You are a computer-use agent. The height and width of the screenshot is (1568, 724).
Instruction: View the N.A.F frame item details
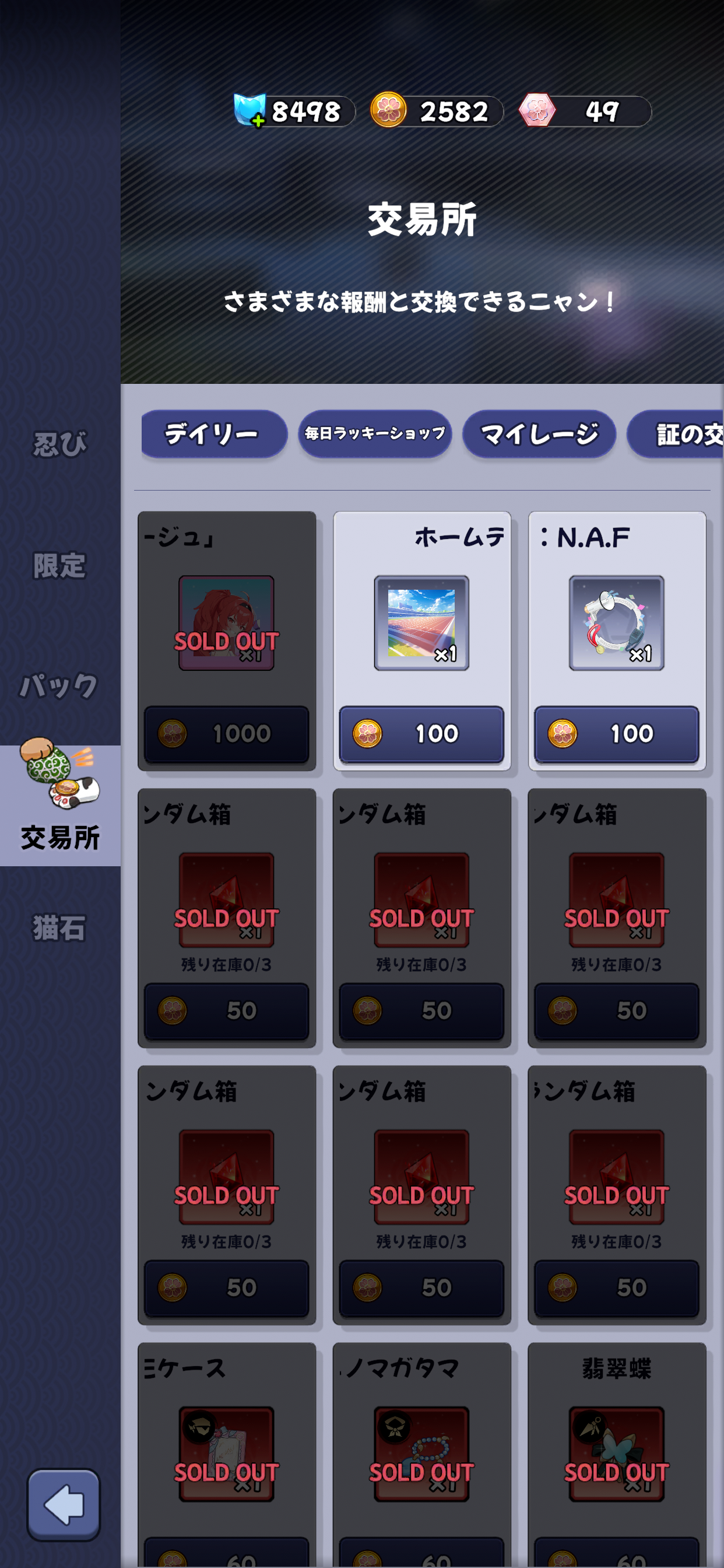click(x=616, y=622)
